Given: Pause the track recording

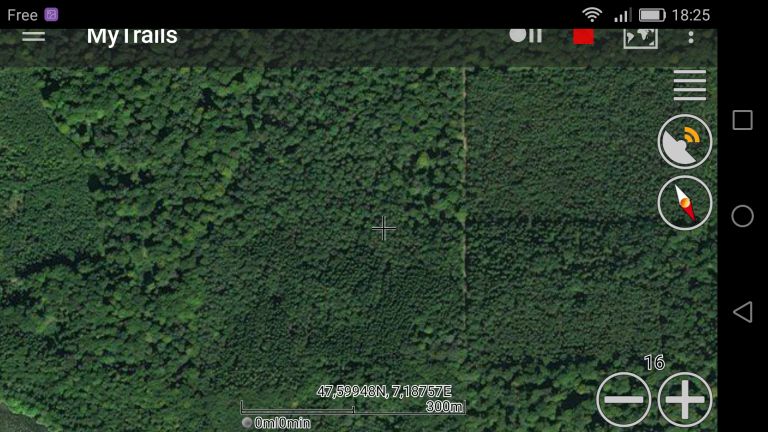Looking at the screenshot, I should tap(526, 35).
